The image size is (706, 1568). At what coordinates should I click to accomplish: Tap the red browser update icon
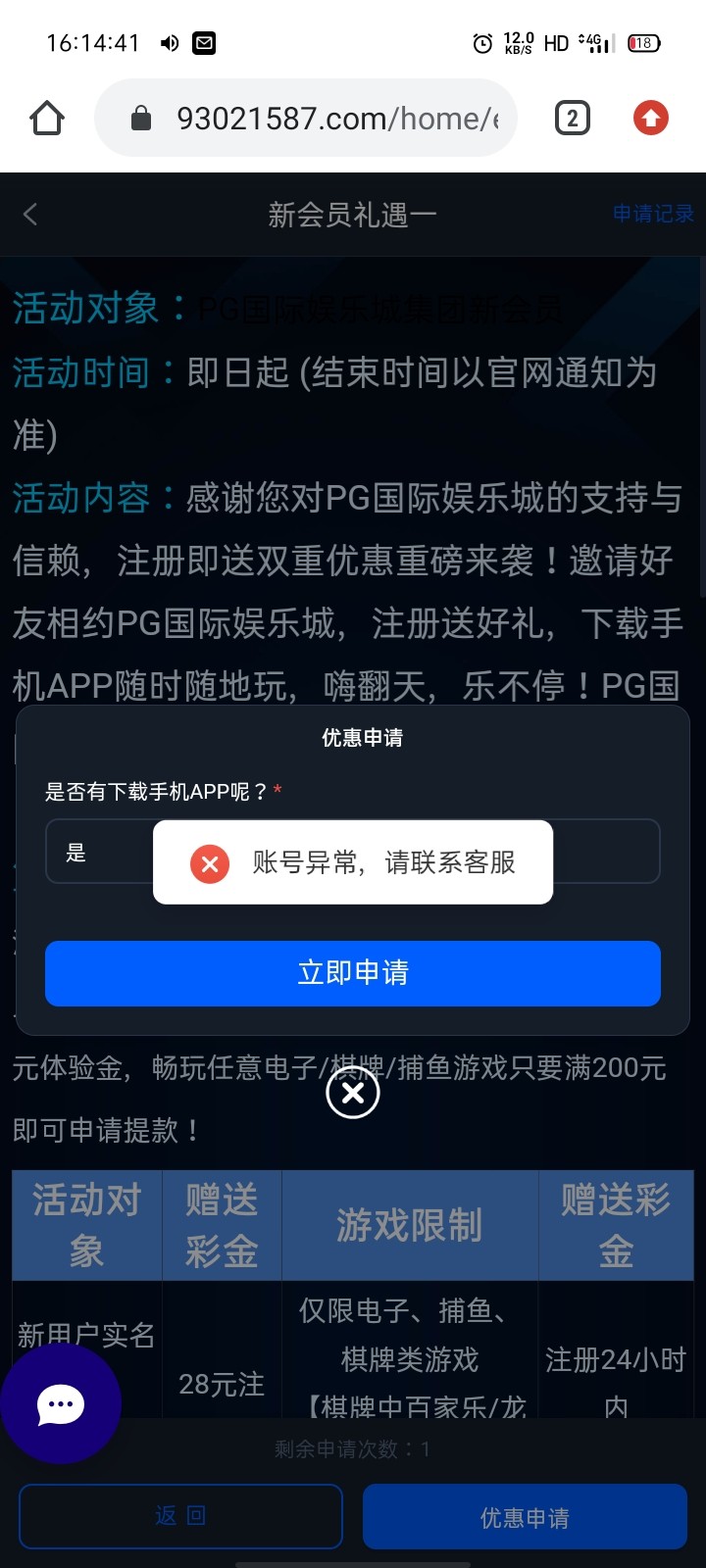point(650,119)
